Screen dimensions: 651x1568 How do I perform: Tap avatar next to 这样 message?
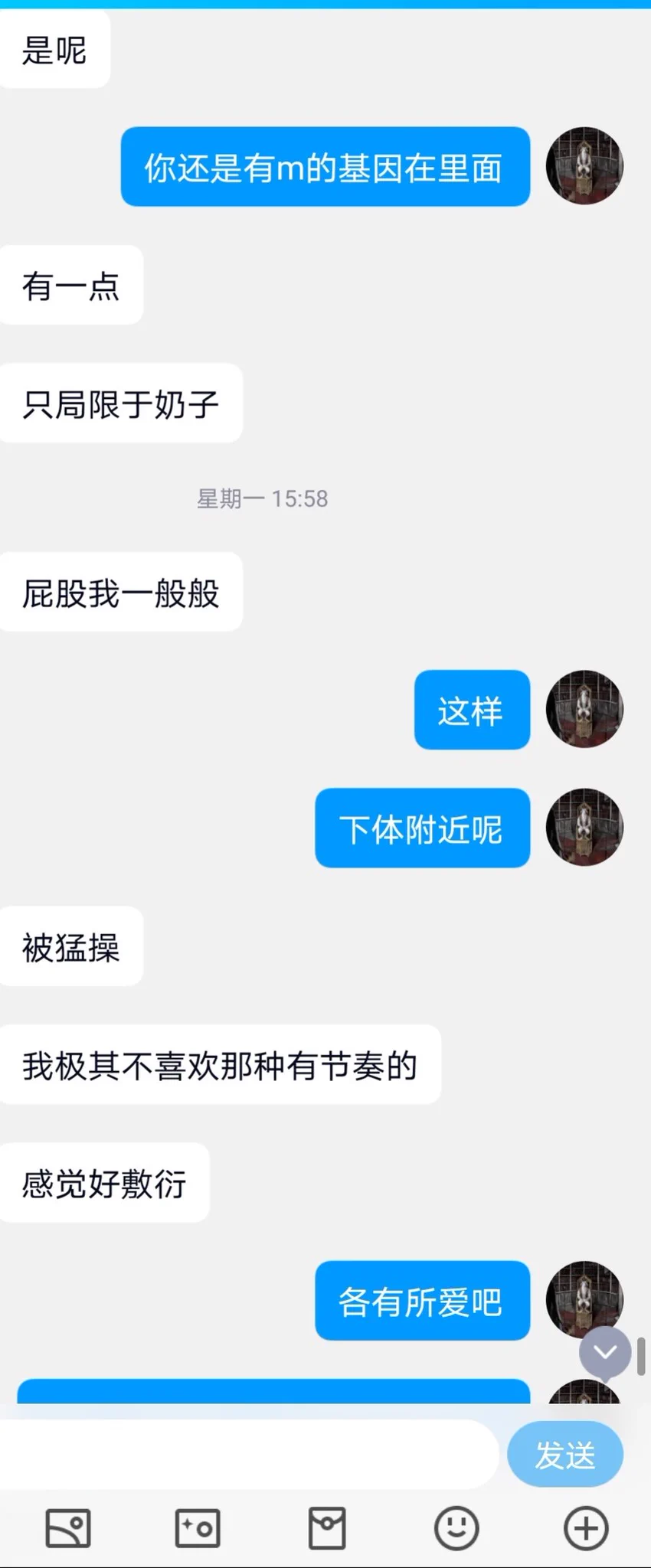coord(584,709)
